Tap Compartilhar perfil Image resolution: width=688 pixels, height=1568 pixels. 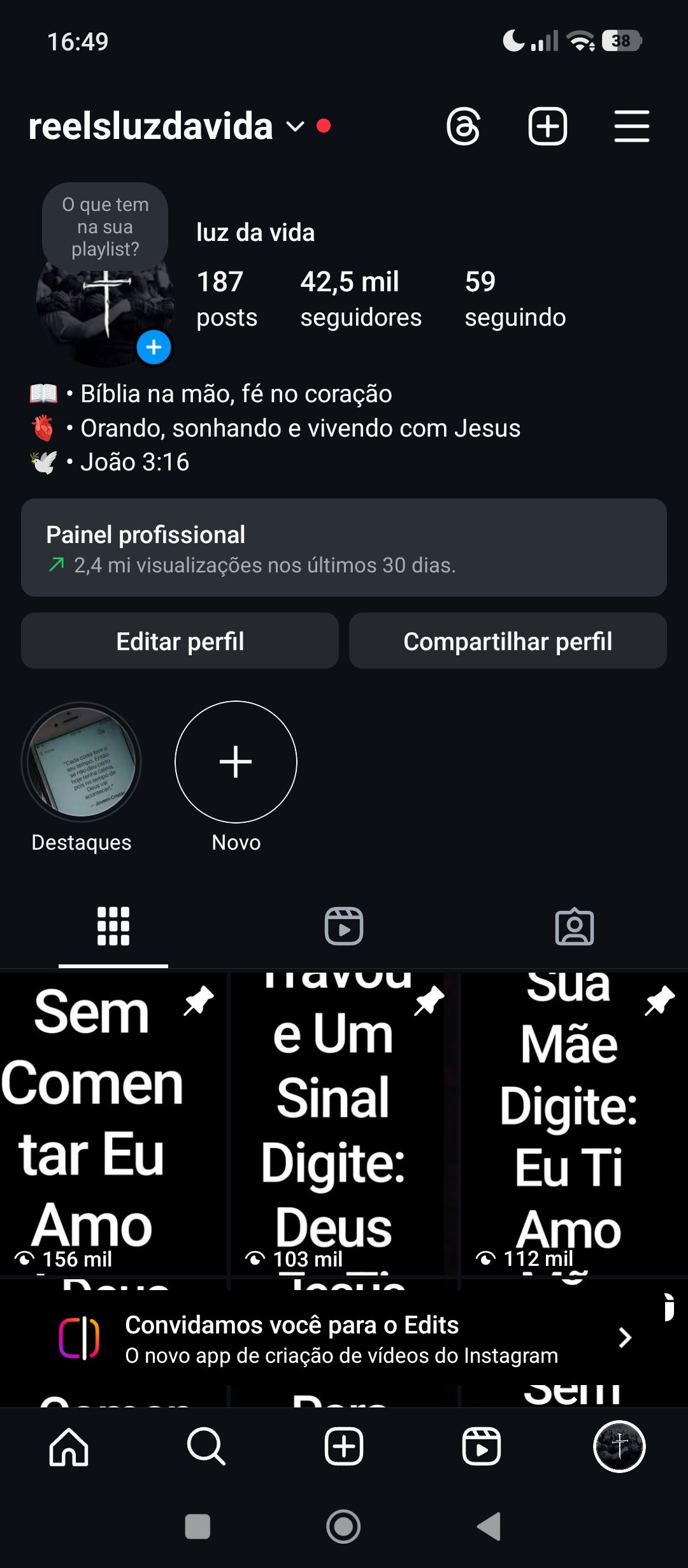click(x=508, y=641)
